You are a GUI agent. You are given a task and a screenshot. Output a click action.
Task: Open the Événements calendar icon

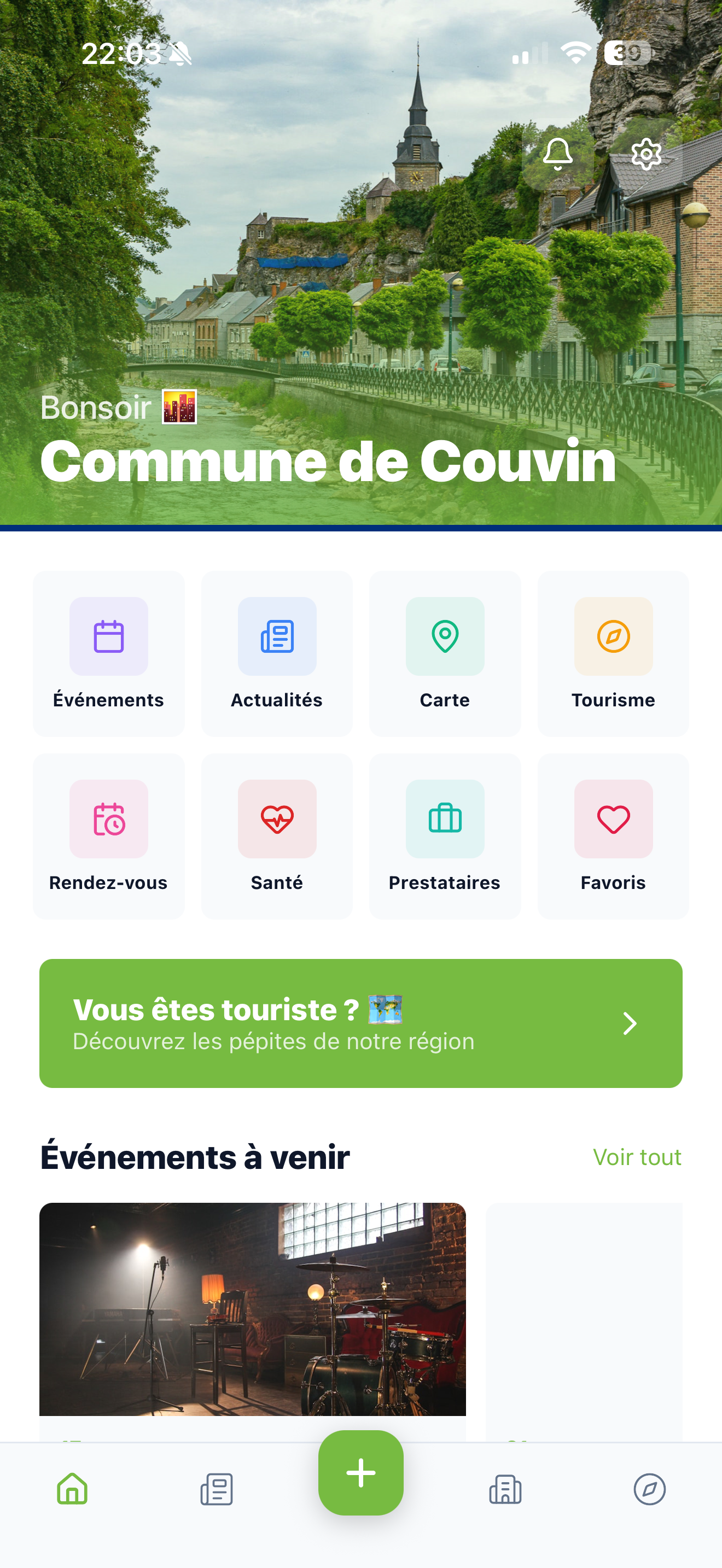click(x=108, y=637)
